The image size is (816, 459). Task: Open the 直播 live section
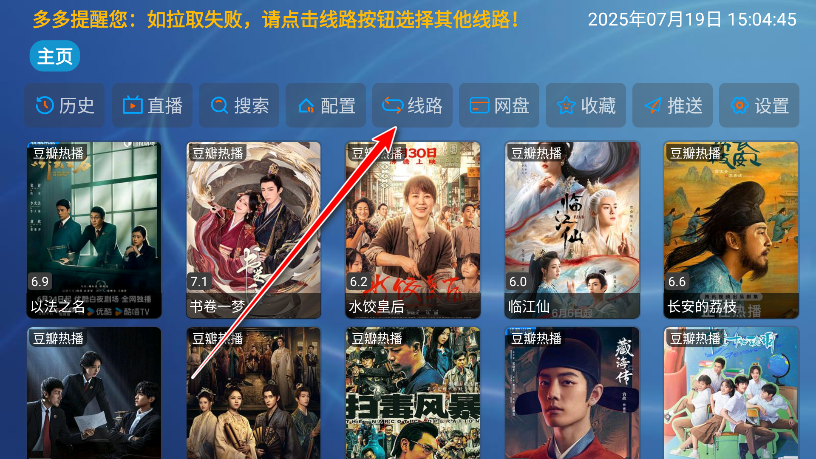(x=152, y=105)
